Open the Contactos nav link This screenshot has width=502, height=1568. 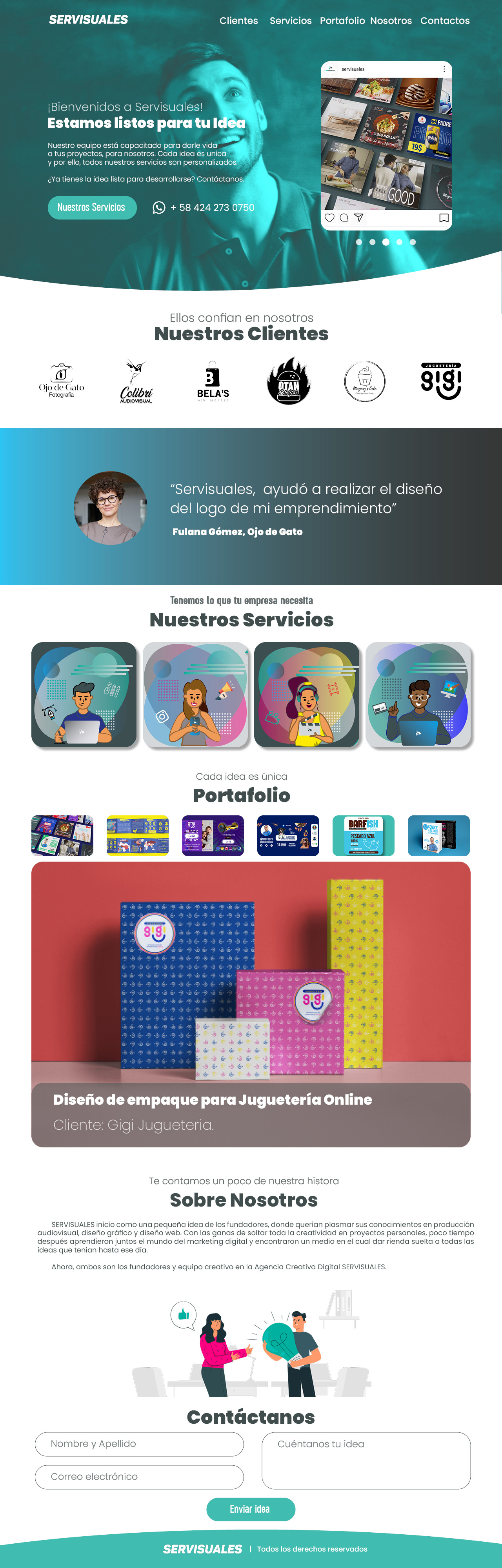pos(445,21)
